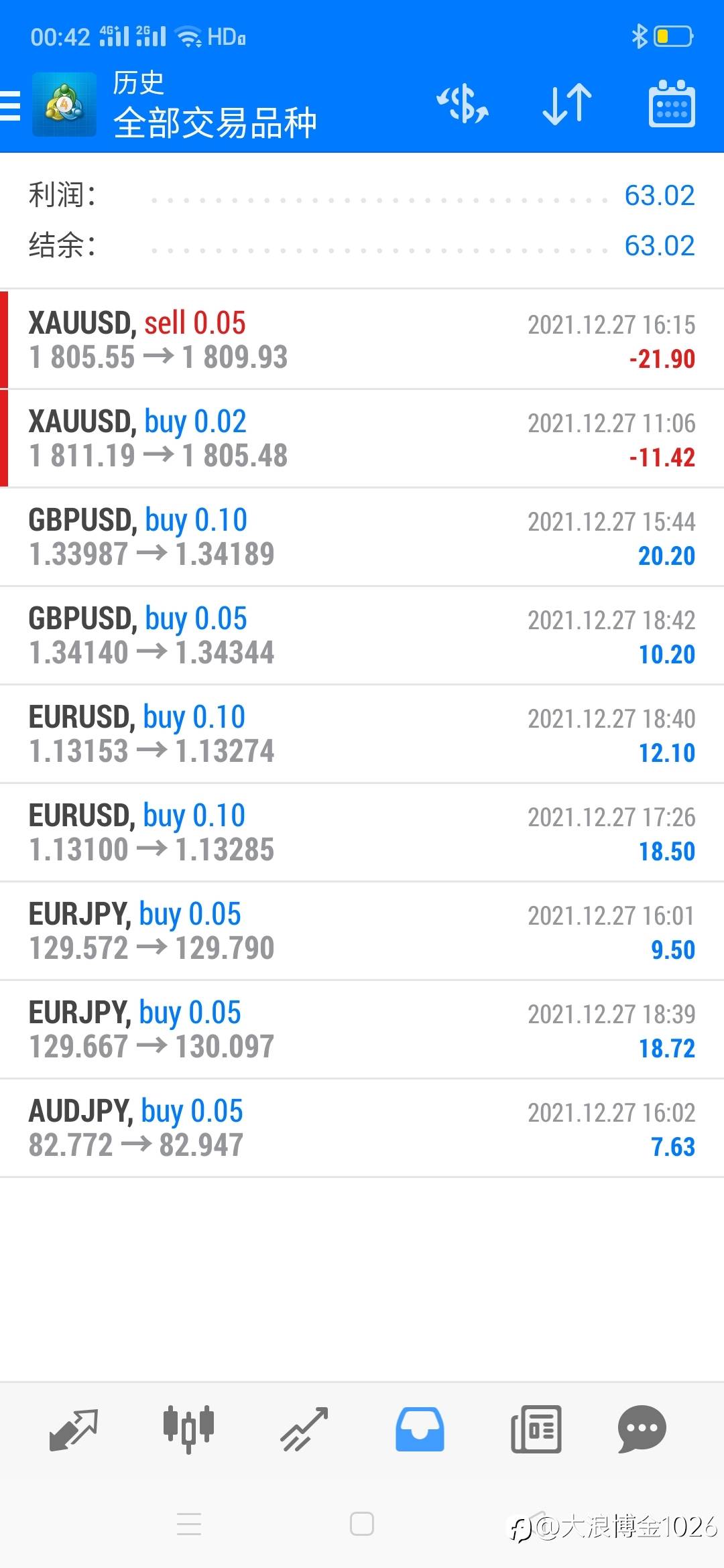Switch to the Quotes tab

point(74,1429)
